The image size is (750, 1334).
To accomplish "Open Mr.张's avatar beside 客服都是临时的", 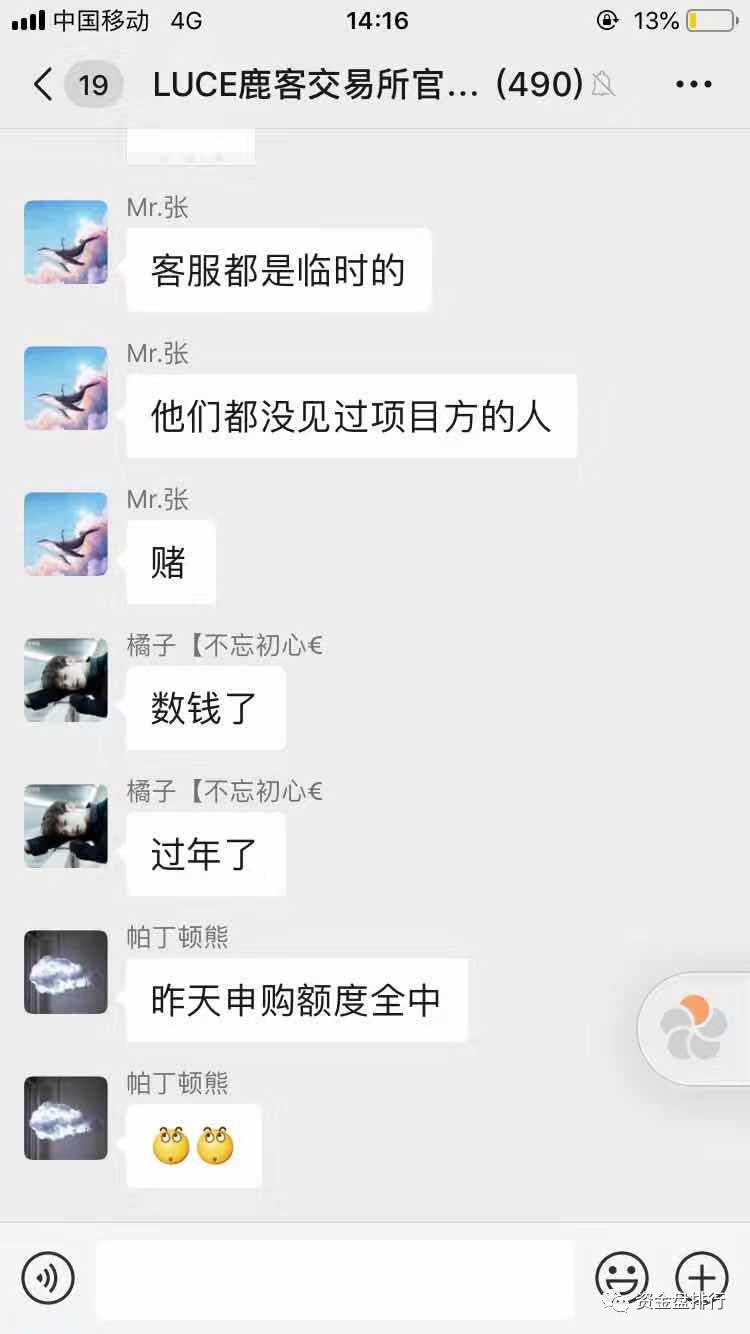I will click(x=66, y=242).
